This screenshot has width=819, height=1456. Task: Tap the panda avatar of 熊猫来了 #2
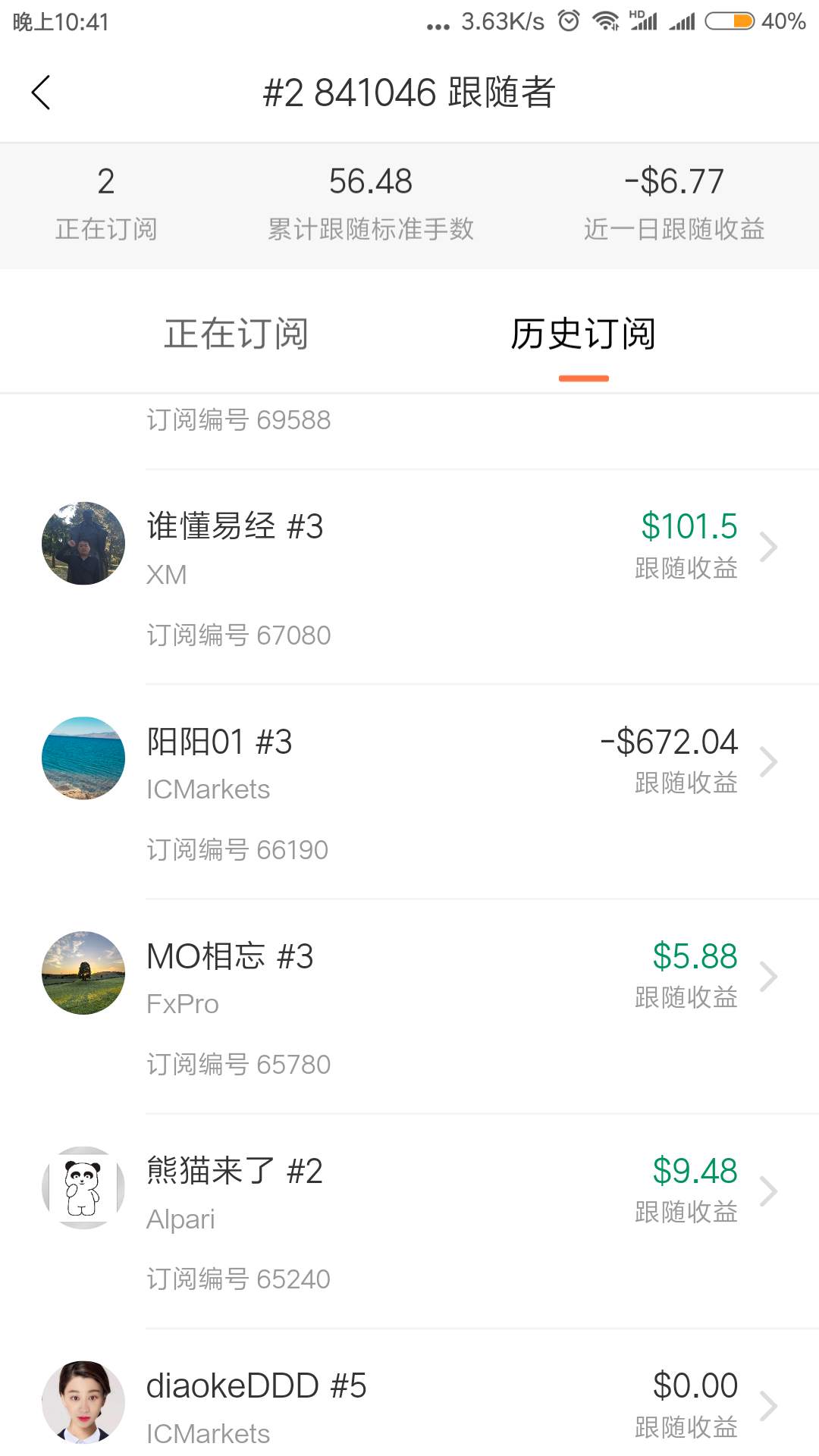[83, 1188]
